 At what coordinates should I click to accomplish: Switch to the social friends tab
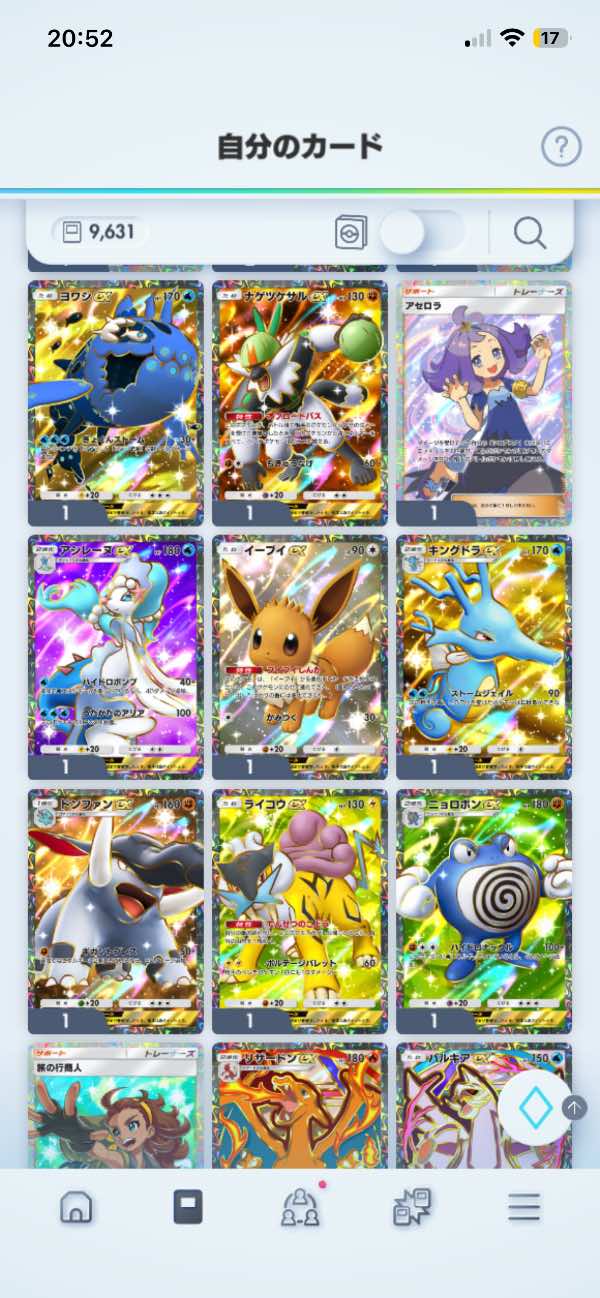click(x=300, y=1207)
